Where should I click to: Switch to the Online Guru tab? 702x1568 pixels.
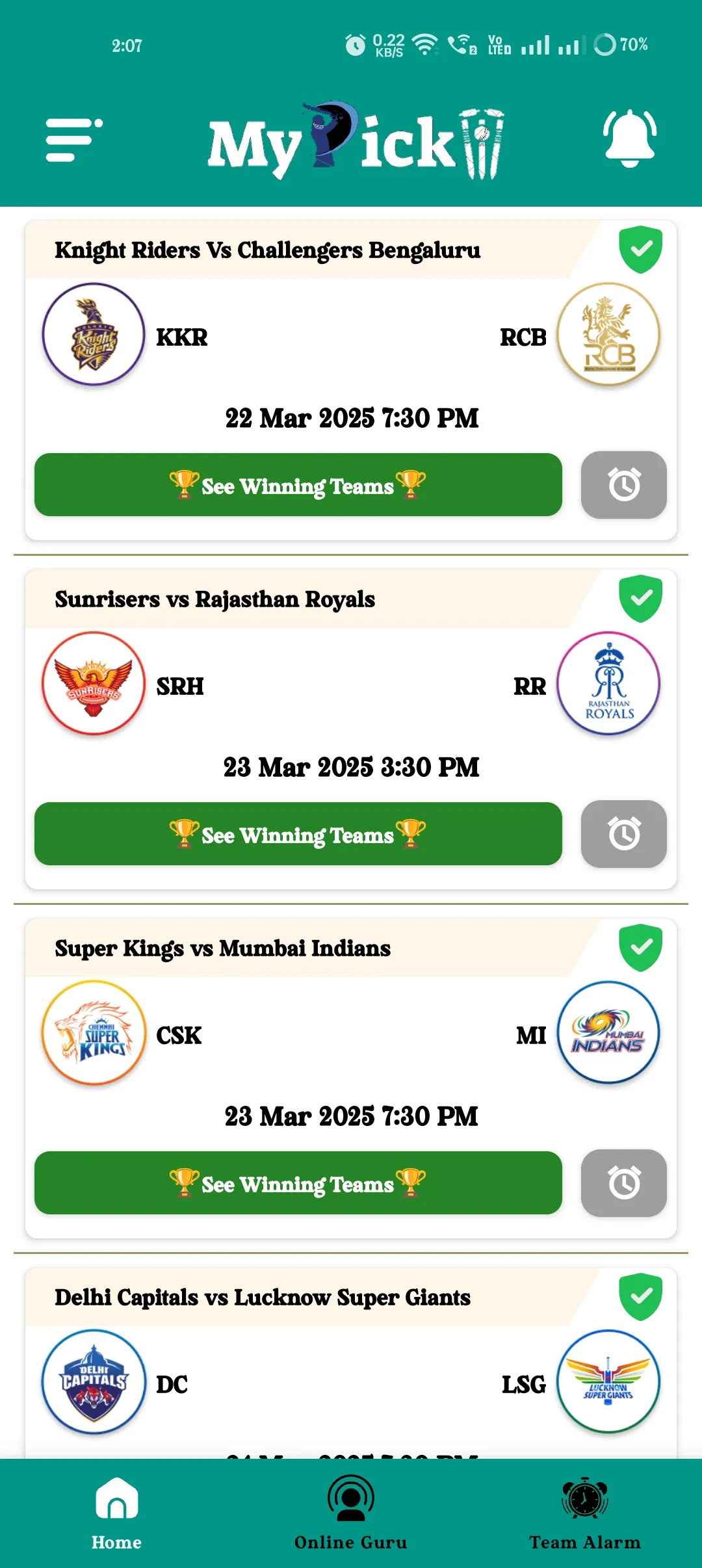point(350,1513)
